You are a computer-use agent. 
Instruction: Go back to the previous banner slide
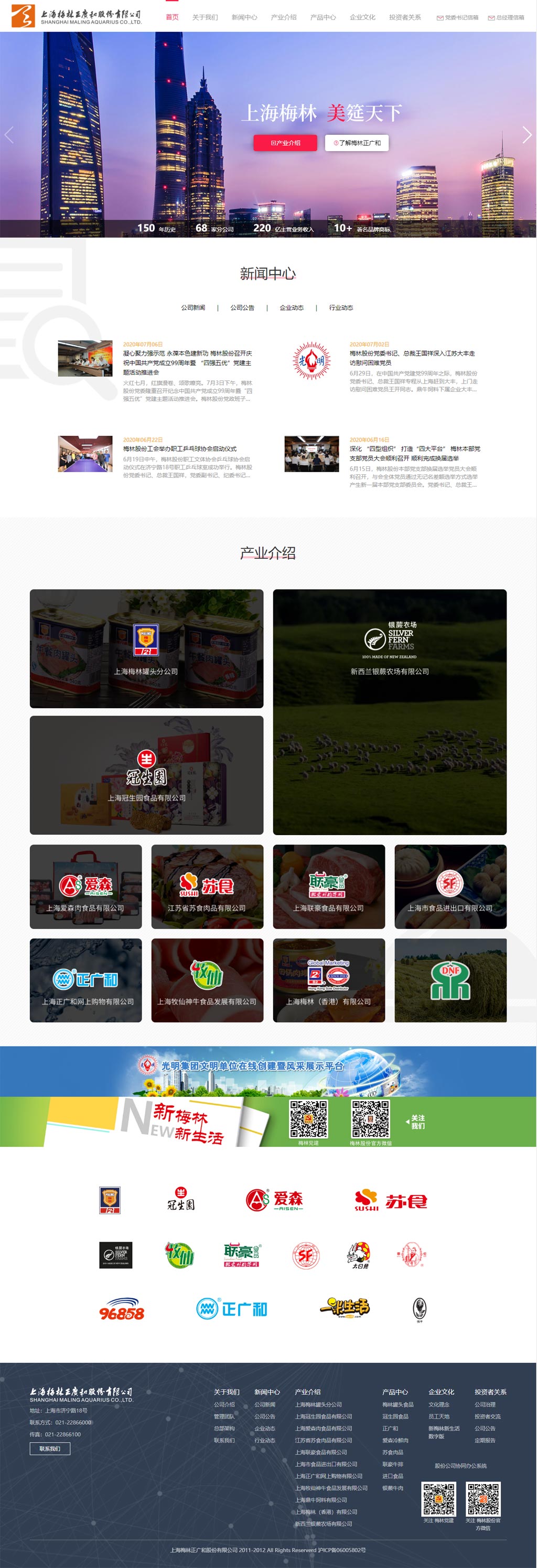tap(9, 134)
